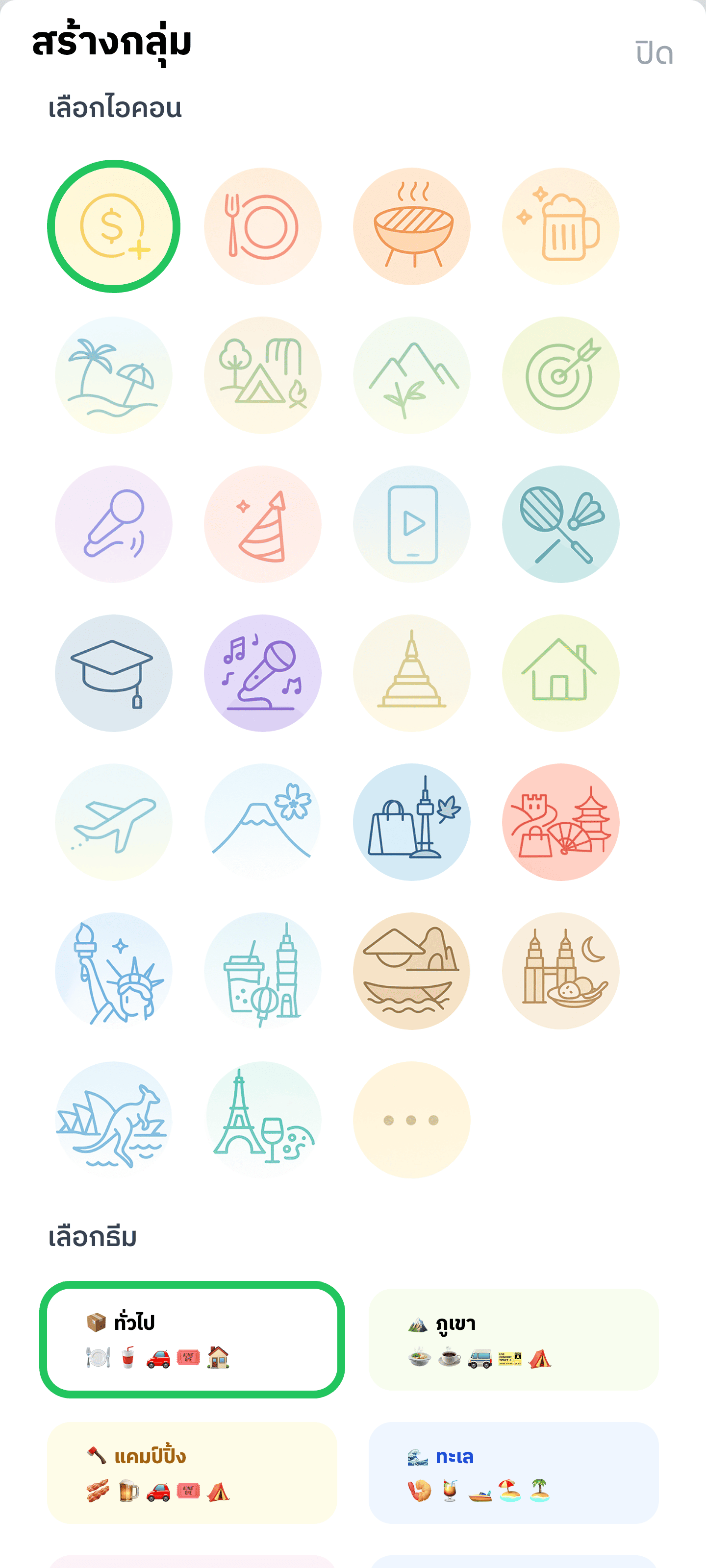Select the ทั่วไป theme card

pos(192,1339)
